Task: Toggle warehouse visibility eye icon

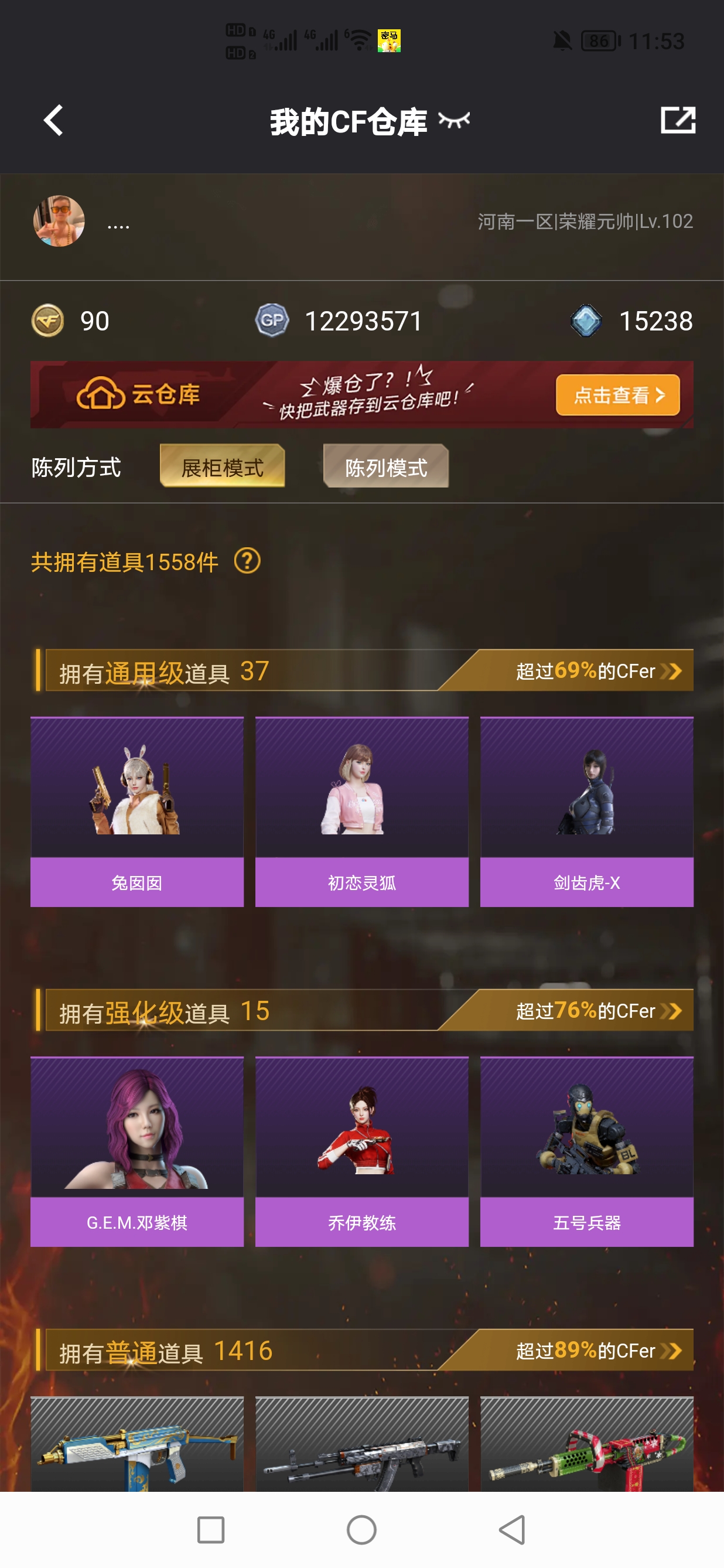Action: pos(454,120)
